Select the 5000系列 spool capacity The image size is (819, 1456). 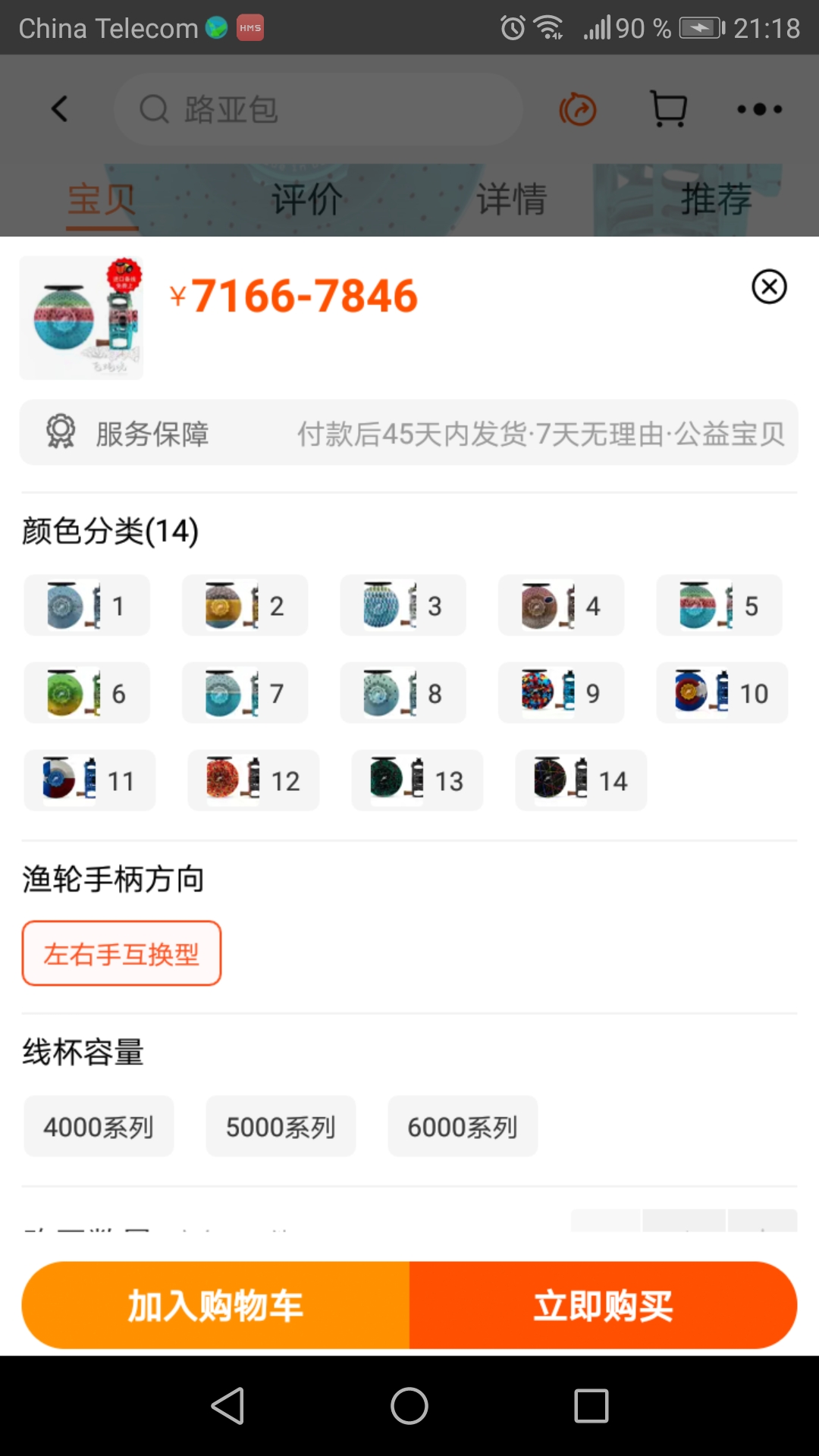click(281, 1126)
